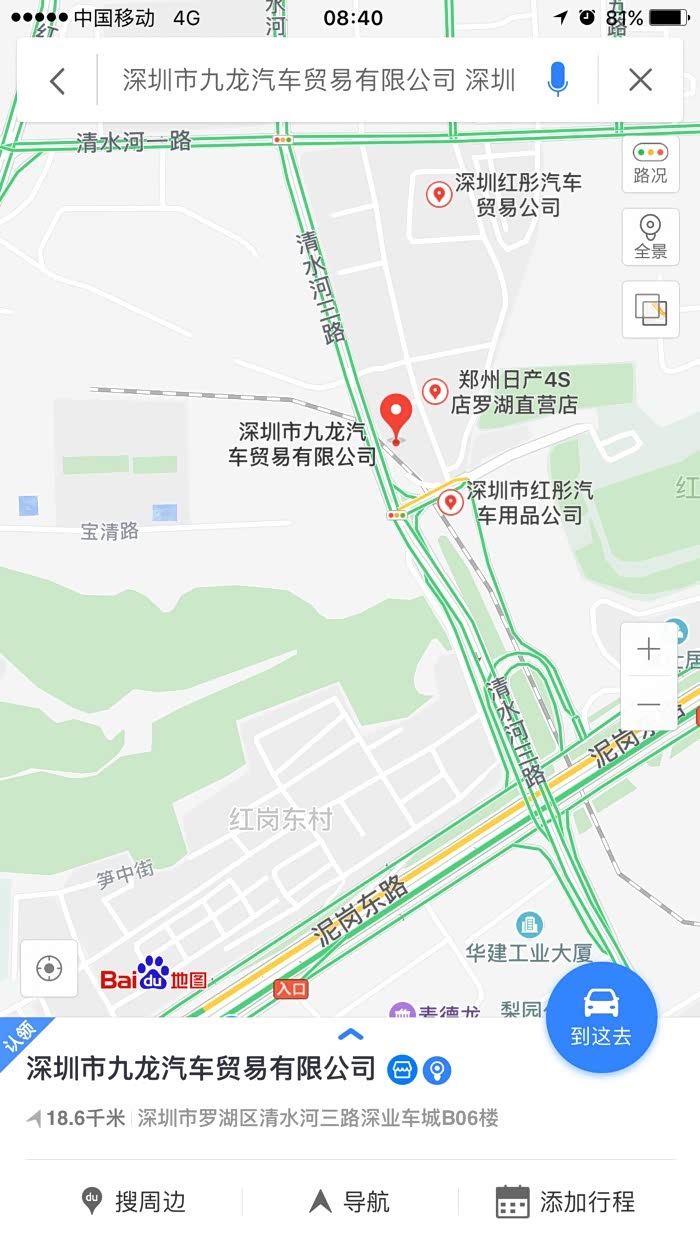Center map on my current location
700x1244 pixels.
pyautogui.click(x=49, y=968)
